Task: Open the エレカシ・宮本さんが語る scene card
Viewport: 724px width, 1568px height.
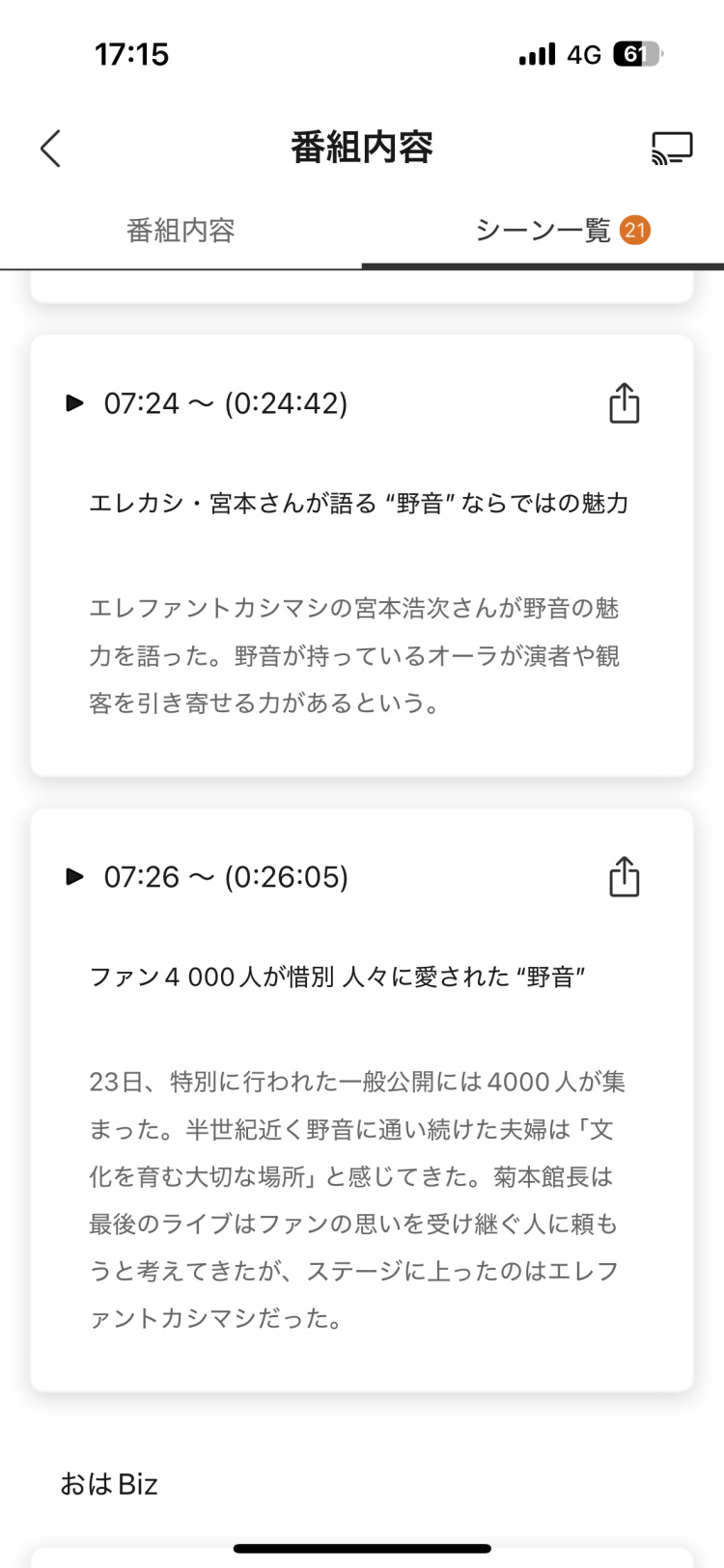Action: pyautogui.click(x=358, y=504)
